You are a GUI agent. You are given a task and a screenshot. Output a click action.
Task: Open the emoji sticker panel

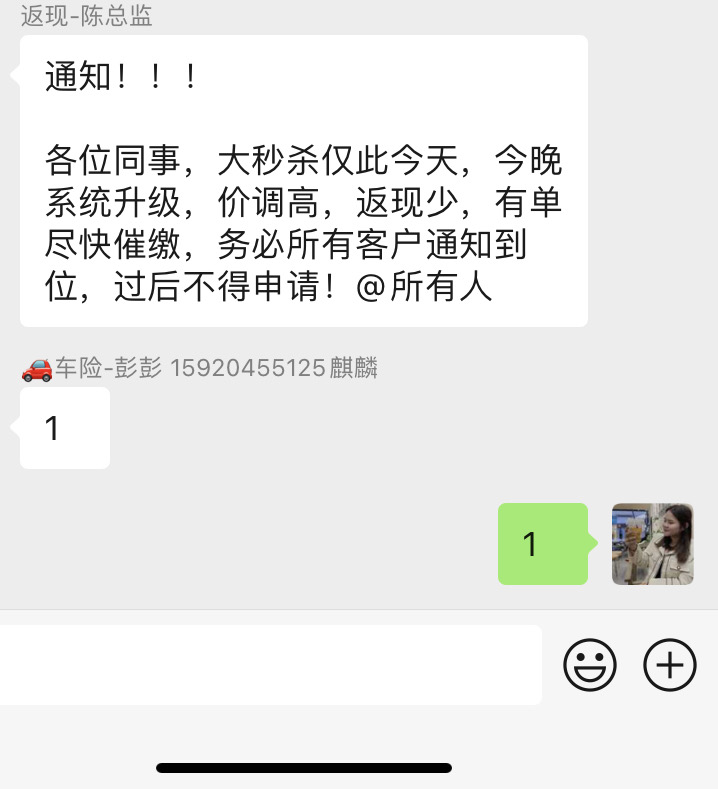point(590,665)
